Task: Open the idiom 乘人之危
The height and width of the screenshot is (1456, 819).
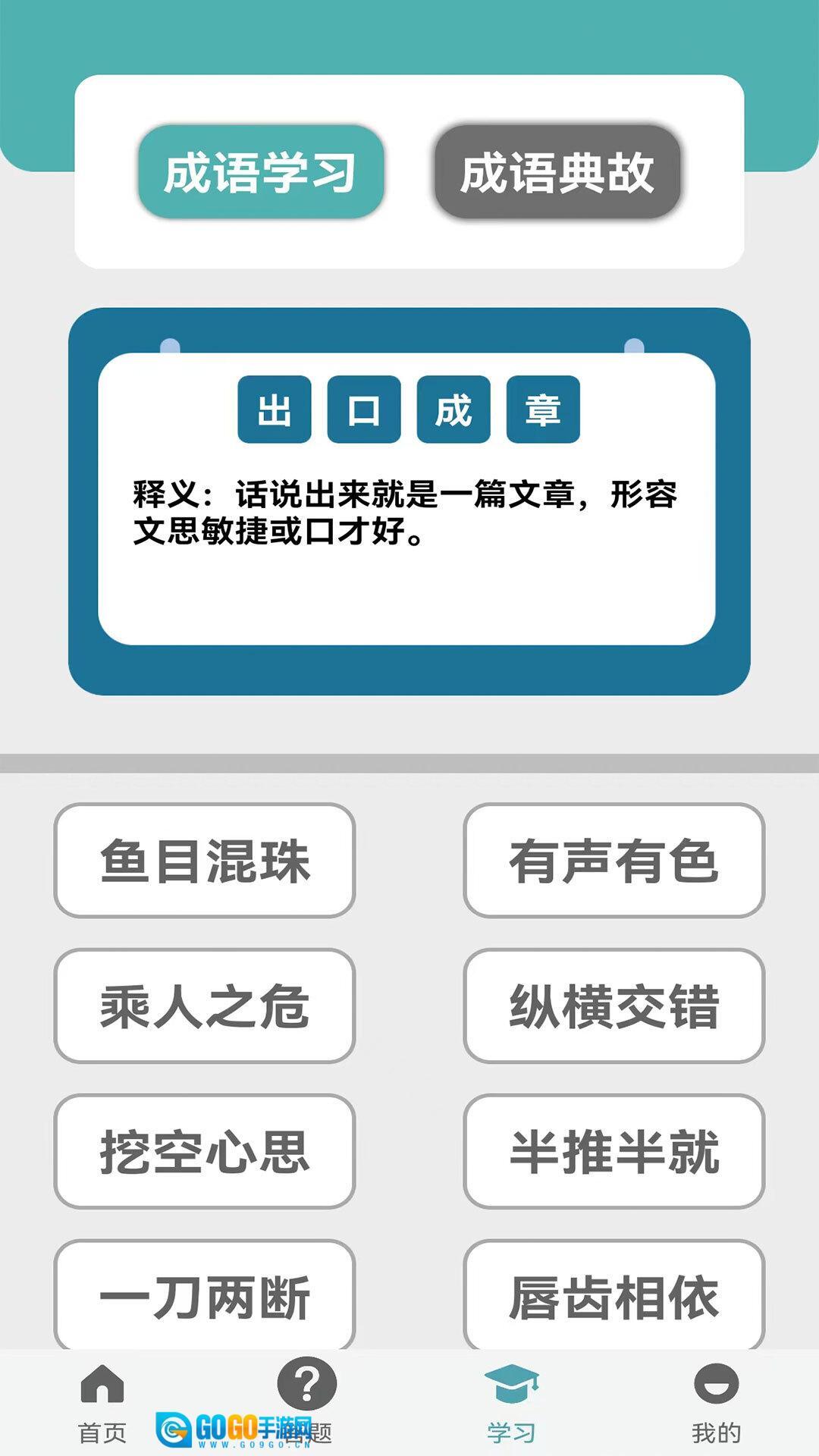Action: tap(205, 1006)
